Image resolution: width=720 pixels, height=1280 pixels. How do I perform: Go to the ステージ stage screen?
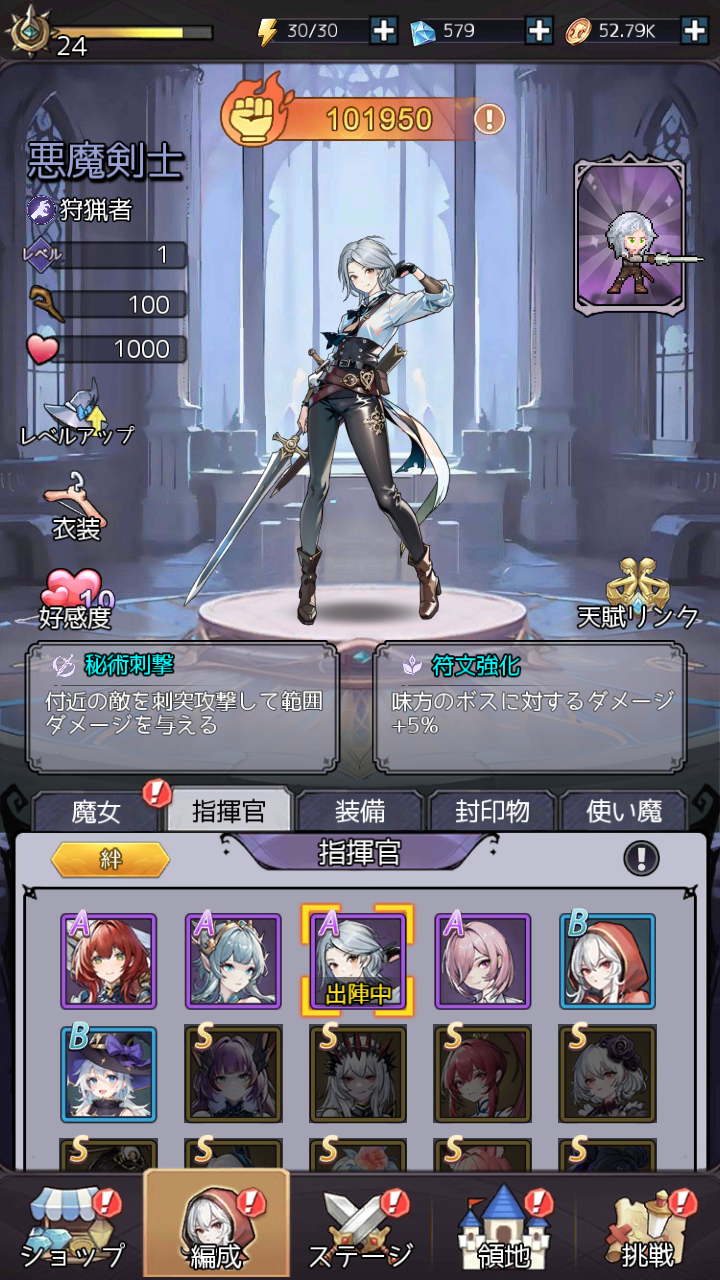[x=360, y=1227]
